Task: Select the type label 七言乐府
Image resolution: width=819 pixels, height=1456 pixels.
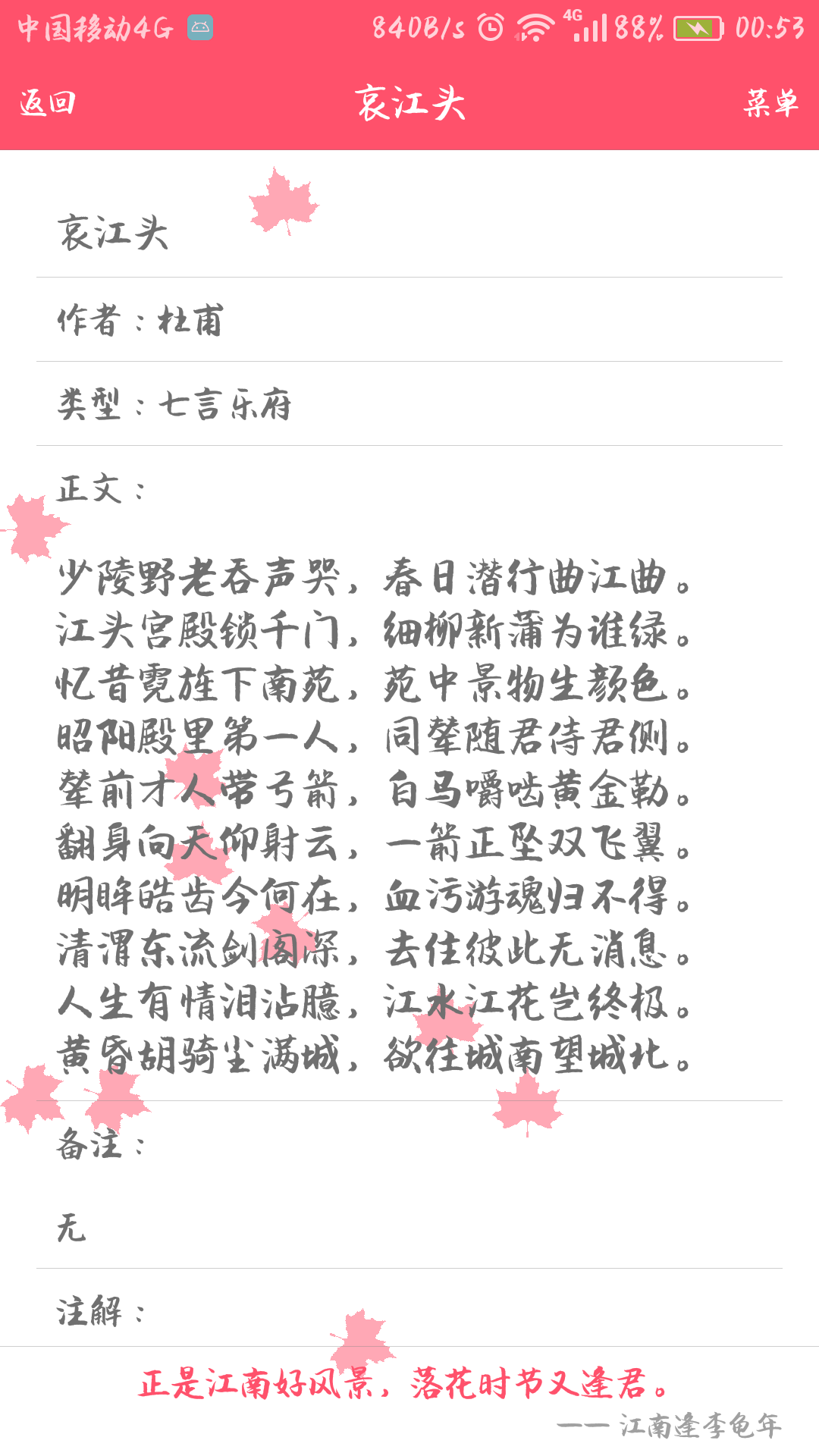Action: pyautogui.click(x=227, y=404)
